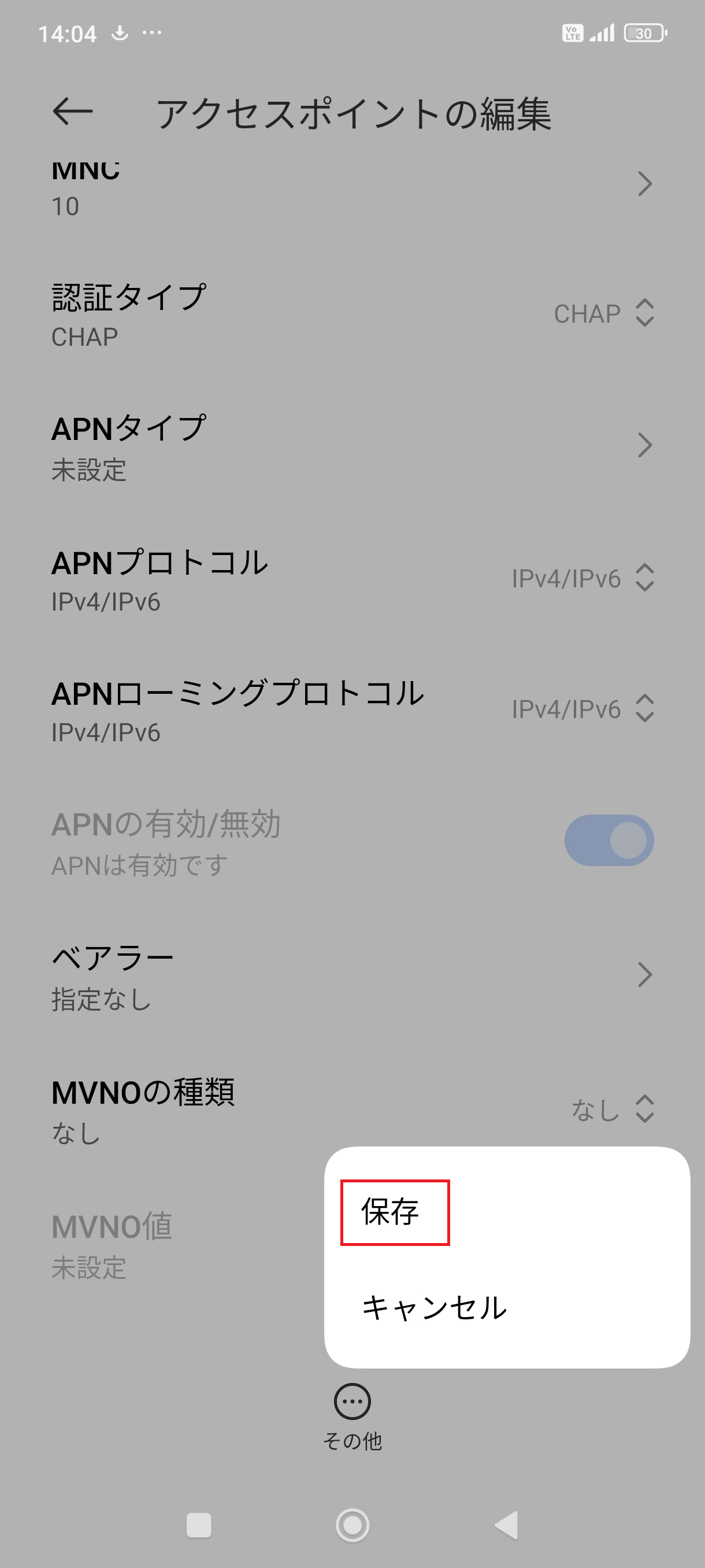Open the APNプロトコル IPv4/IPv6 selector
The width and height of the screenshot is (705, 1568).
pyautogui.click(x=581, y=579)
